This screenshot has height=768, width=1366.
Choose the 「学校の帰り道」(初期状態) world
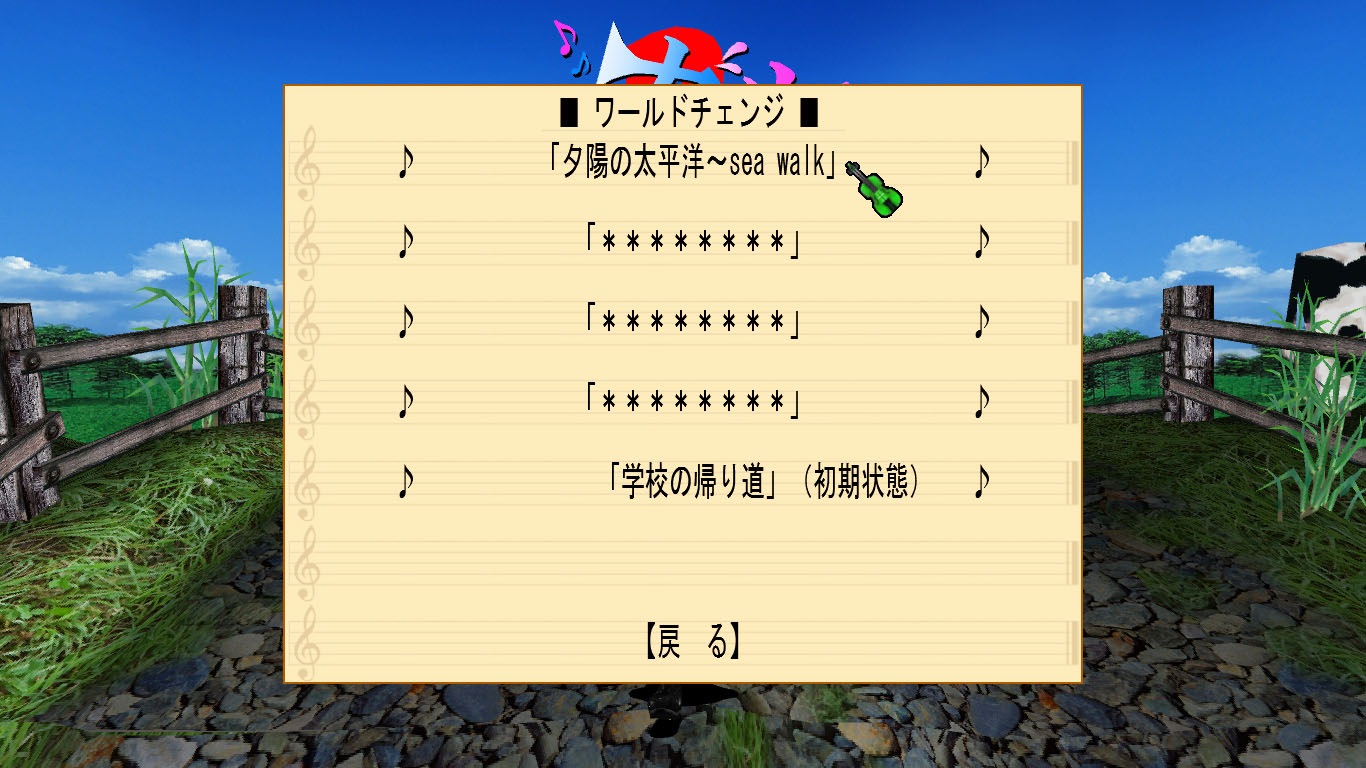click(762, 483)
